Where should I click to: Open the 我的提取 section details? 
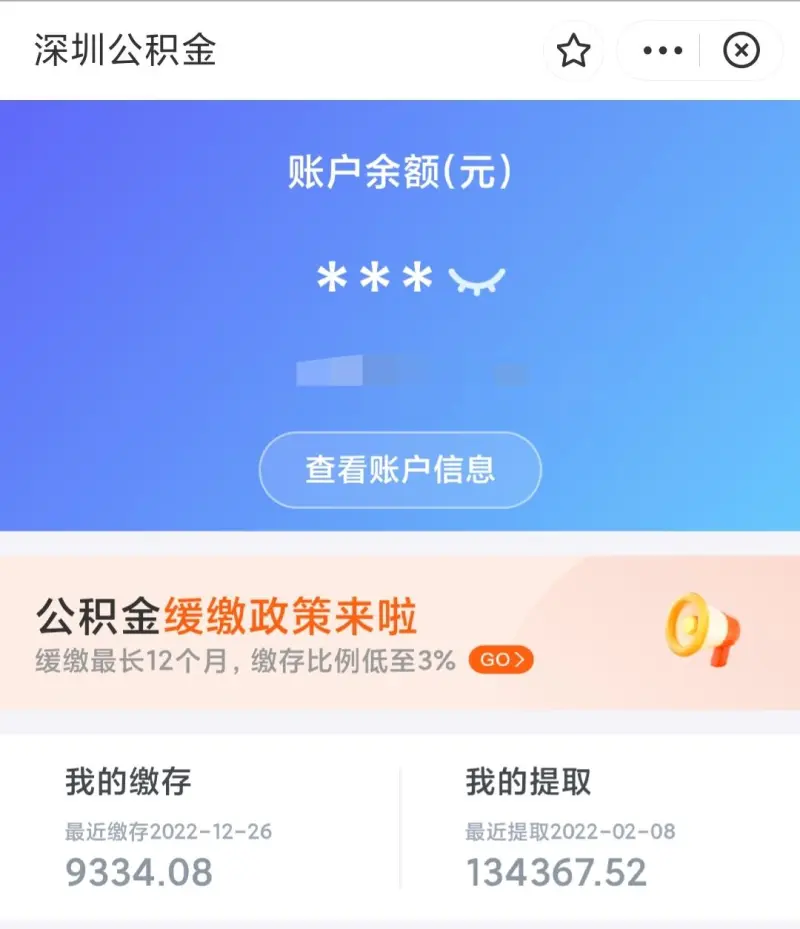point(528,783)
